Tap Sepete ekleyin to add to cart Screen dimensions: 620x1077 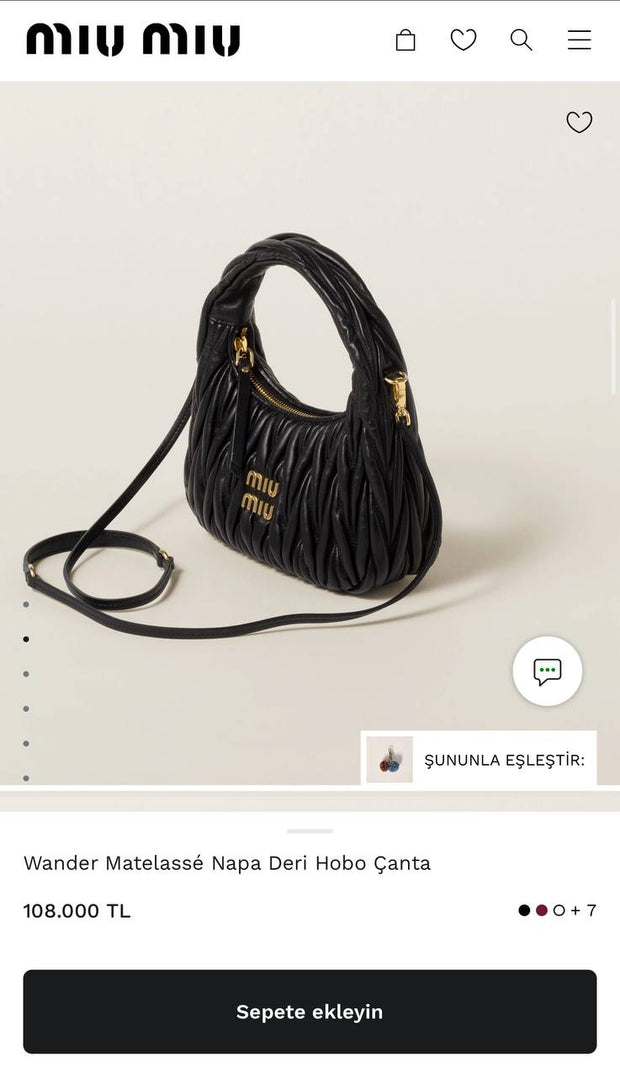(310, 1011)
